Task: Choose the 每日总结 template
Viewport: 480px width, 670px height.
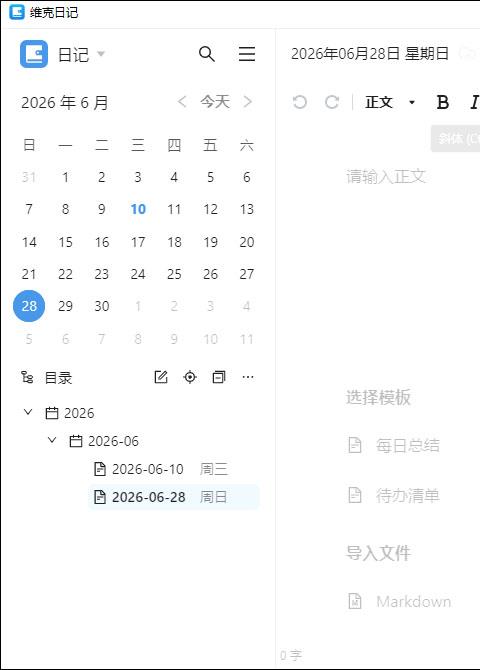Action: (x=394, y=446)
